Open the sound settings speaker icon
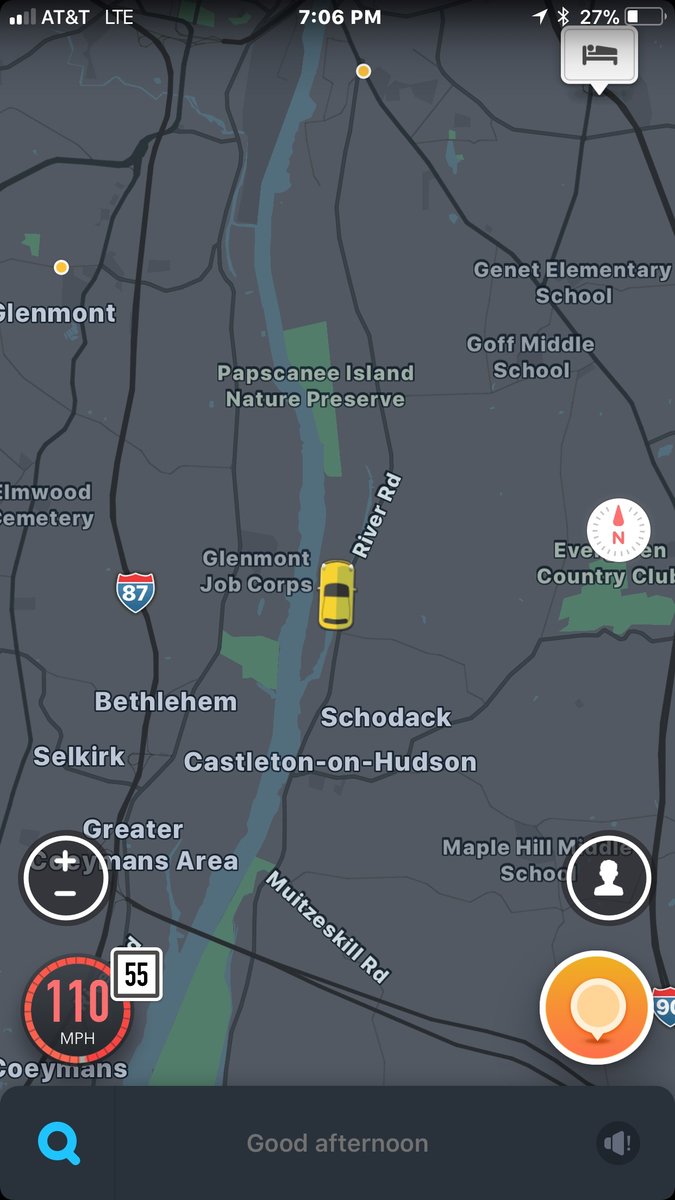Viewport: 675px width, 1200px height. 618,1143
